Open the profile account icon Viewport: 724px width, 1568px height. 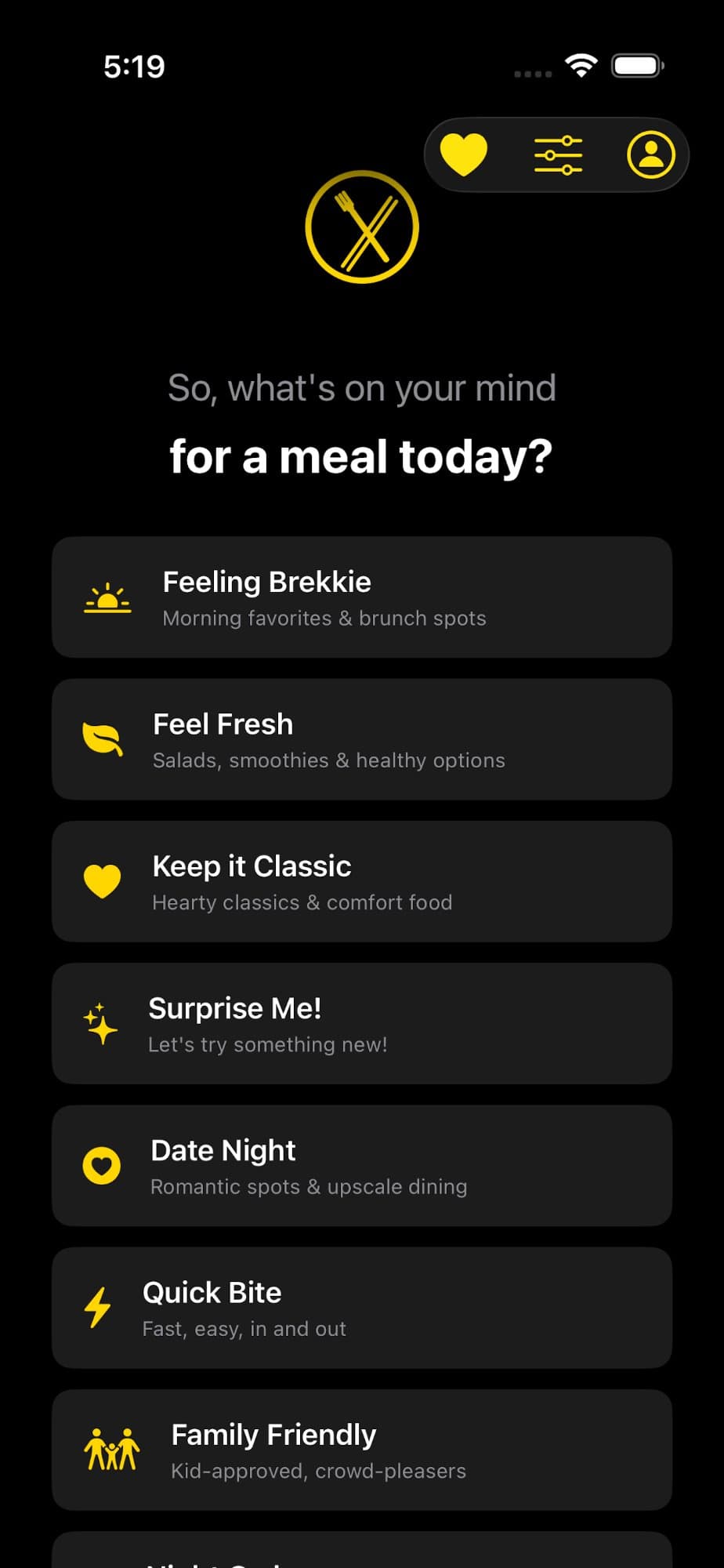pos(651,154)
